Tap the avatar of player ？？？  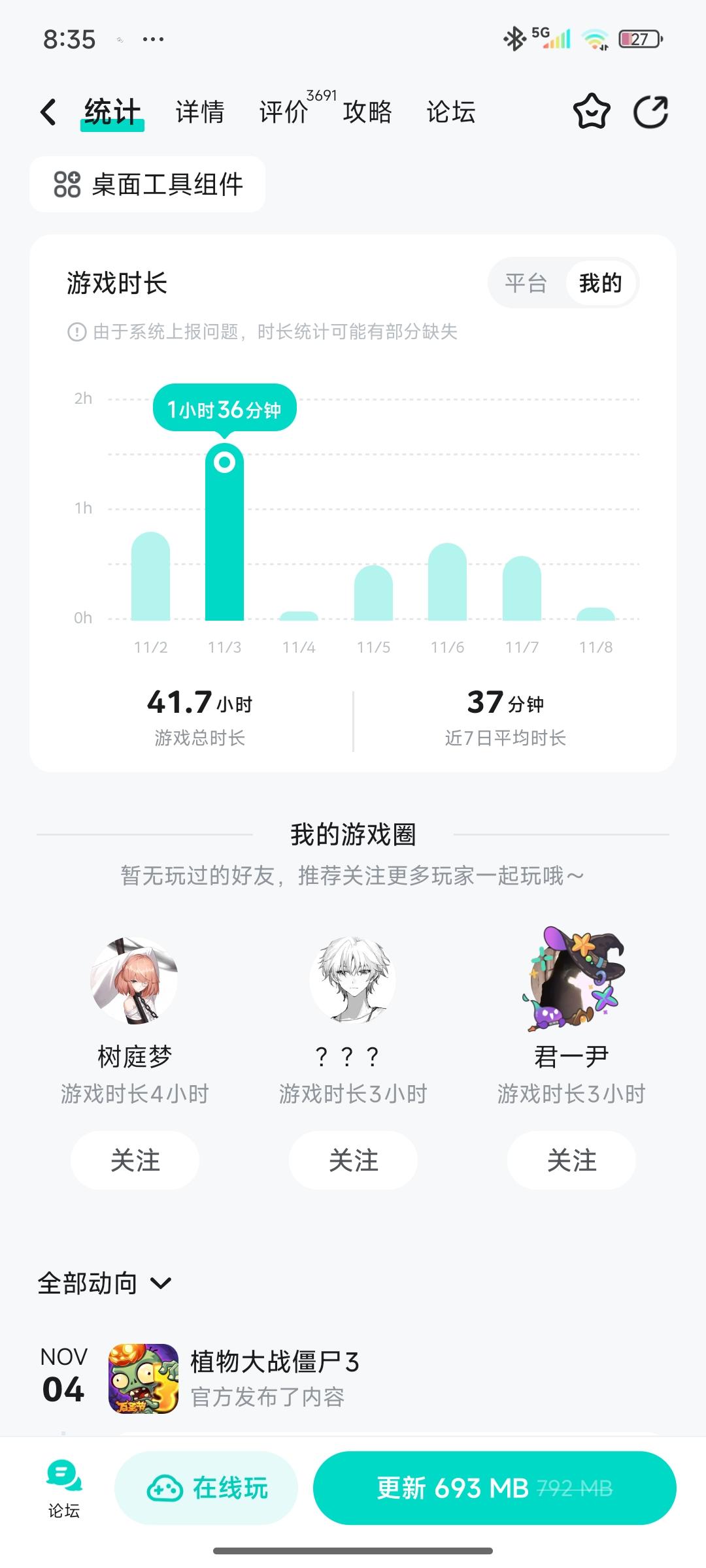coord(352,980)
